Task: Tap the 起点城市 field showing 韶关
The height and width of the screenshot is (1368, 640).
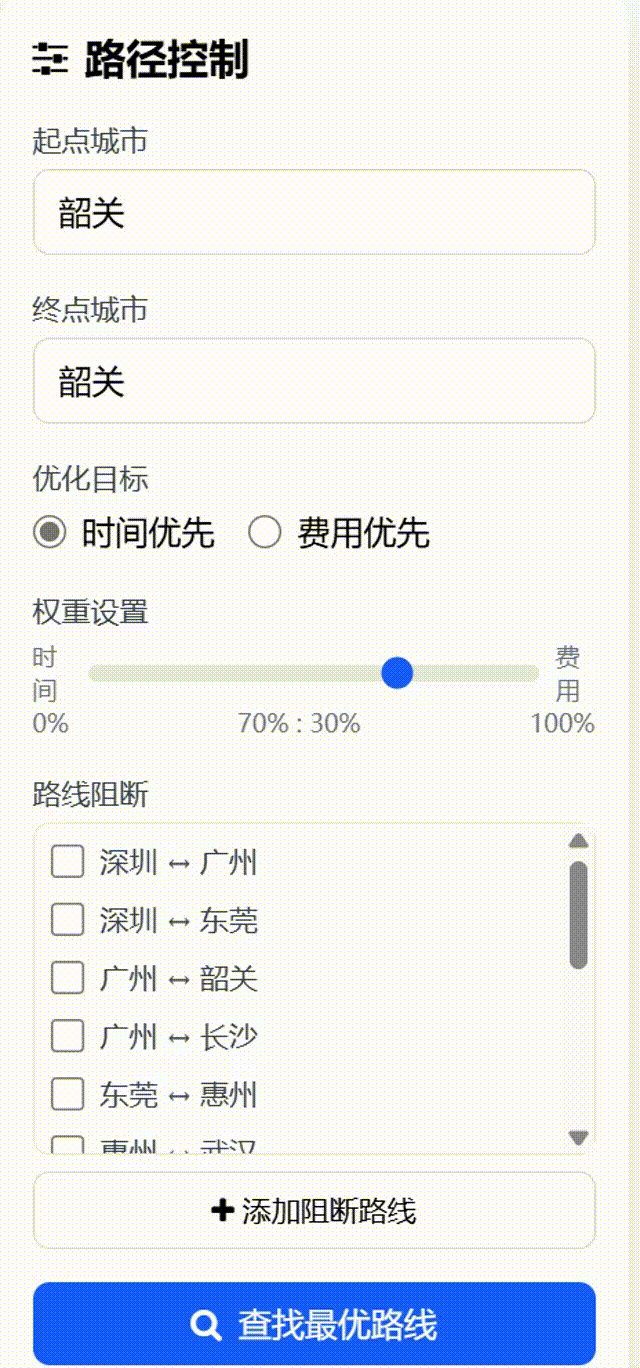Action: [x=314, y=212]
